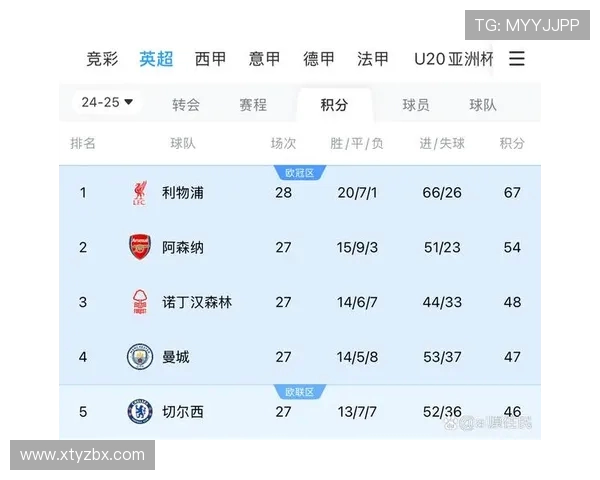Switch to the 竞彩 league tab

102,59
